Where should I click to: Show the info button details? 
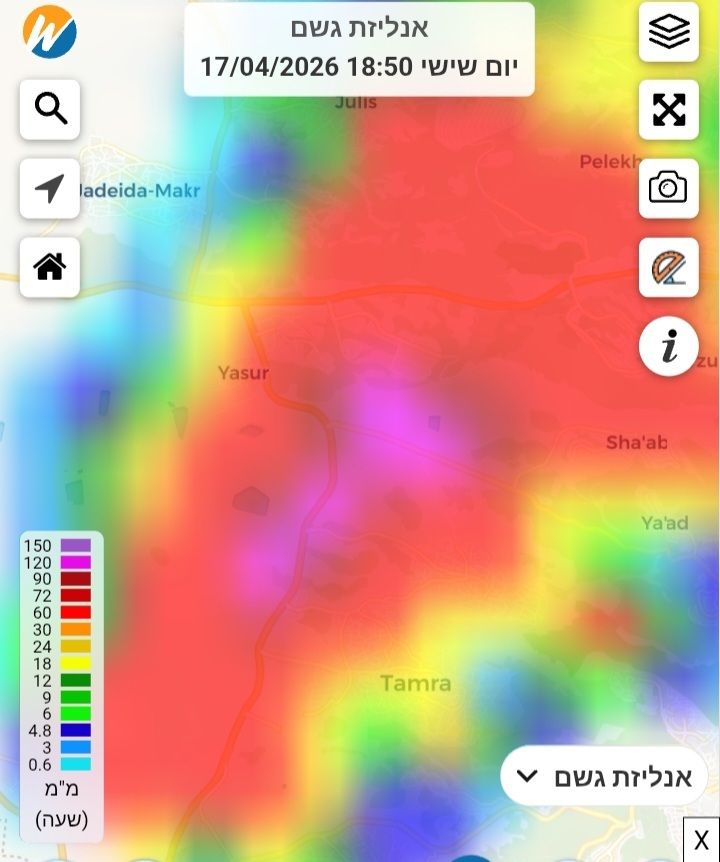(668, 347)
